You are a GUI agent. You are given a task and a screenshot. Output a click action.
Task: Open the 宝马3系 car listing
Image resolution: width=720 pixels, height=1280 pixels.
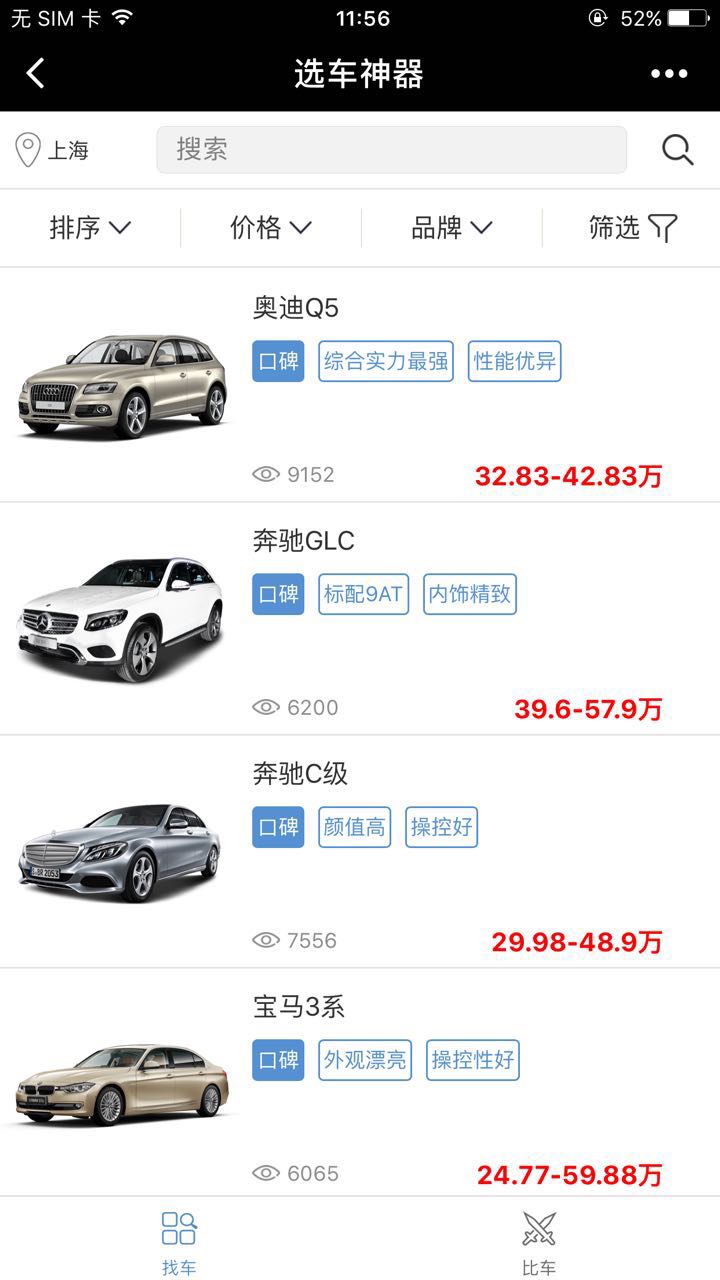coord(360,1084)
